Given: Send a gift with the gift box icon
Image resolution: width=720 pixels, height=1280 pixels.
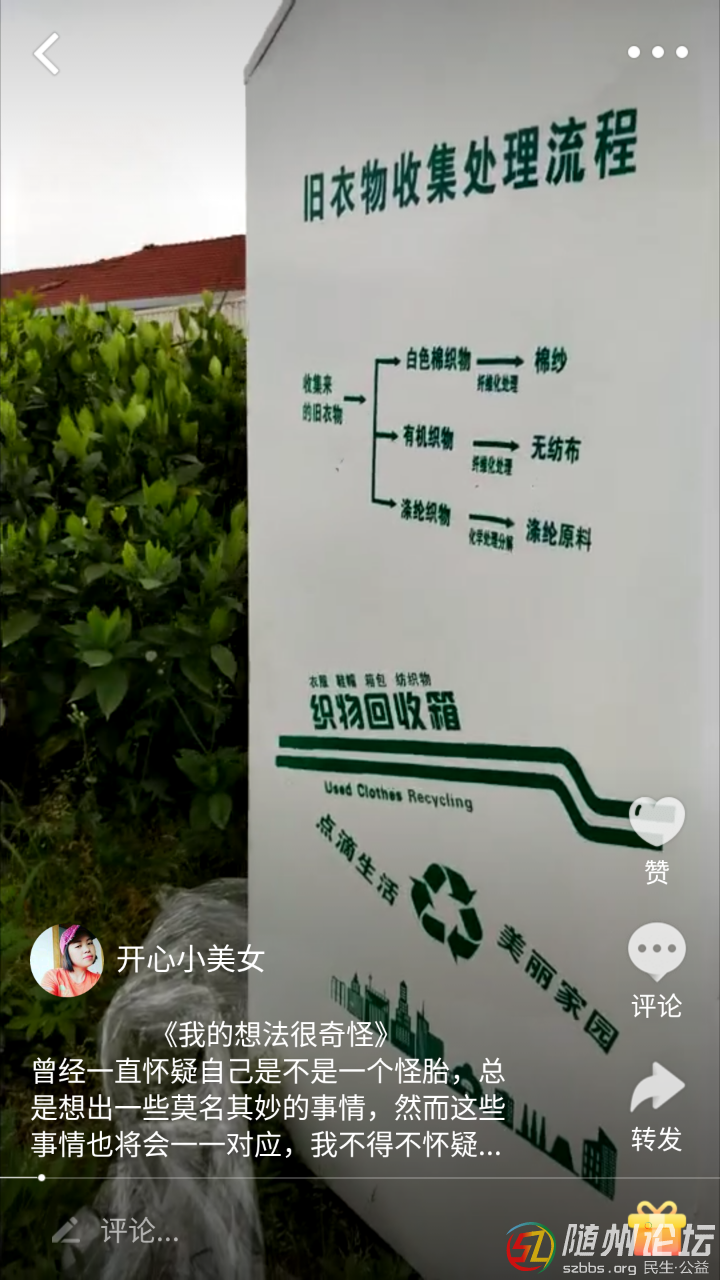Looking at the screenshot, I should click(655, 1229).
